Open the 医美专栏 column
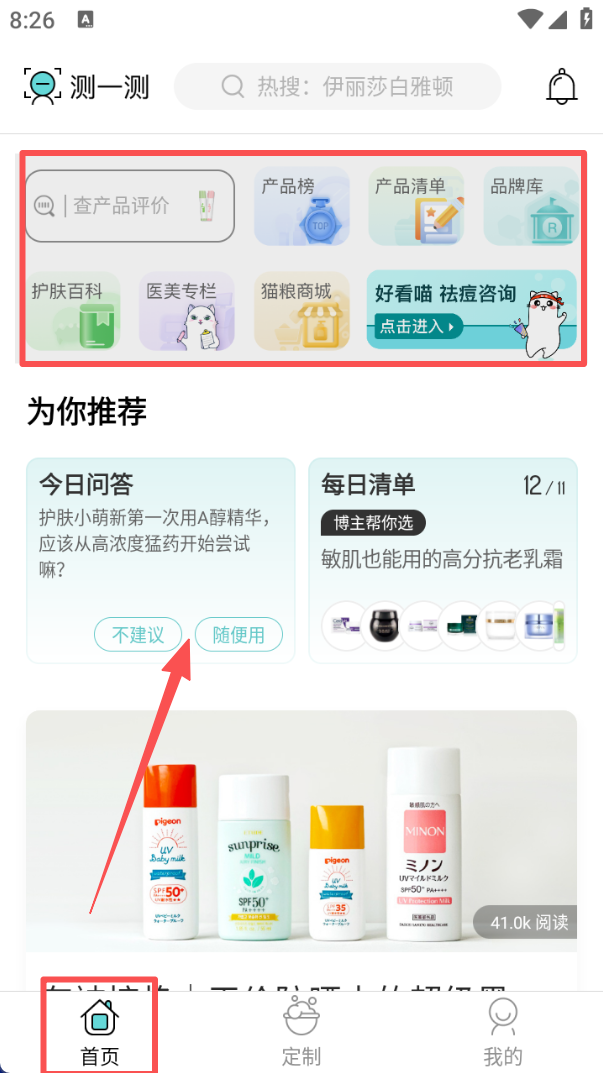The width and height of the screenshot is (603, 1073). [x=186, y=311]
